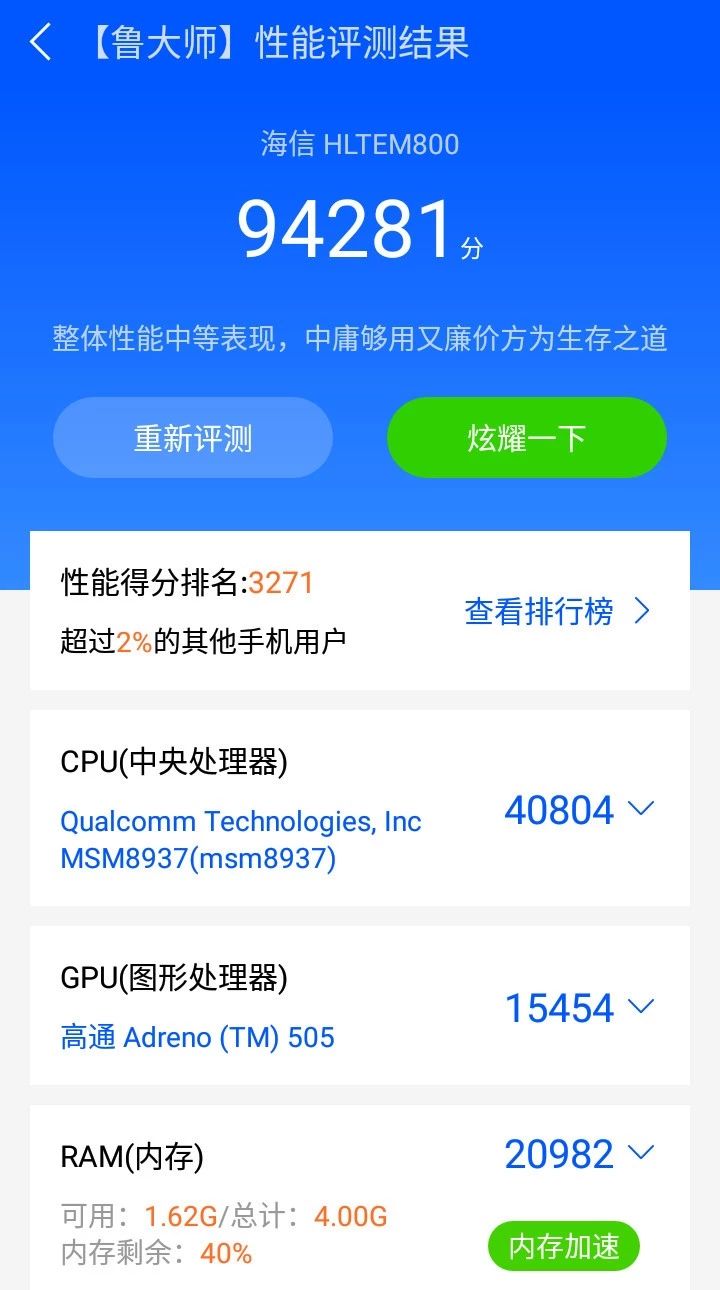Open 查看排行榜 rankings link
Viewport: 720px width, 1290px height.
(537, 610)
